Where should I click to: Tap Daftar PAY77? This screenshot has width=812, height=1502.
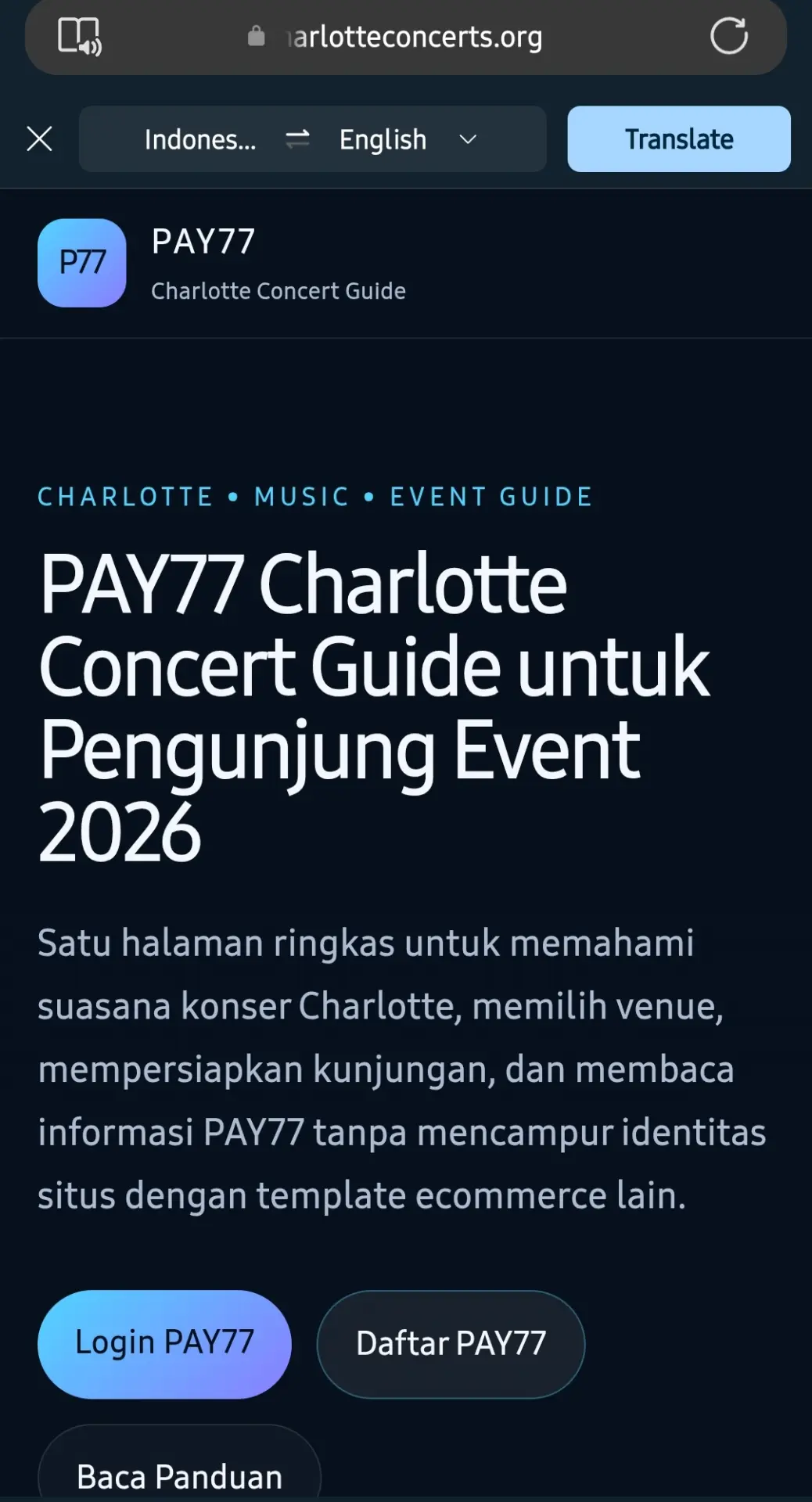click(451, 1344)
